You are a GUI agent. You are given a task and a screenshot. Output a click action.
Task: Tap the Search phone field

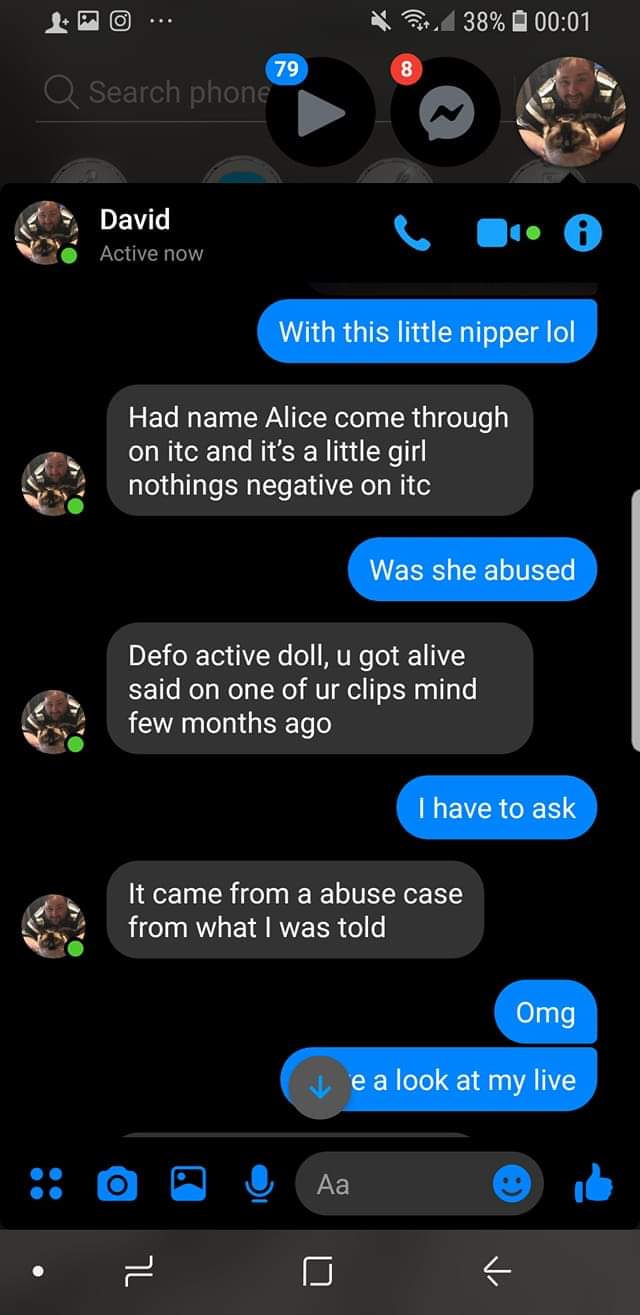[x=150, y=93]
